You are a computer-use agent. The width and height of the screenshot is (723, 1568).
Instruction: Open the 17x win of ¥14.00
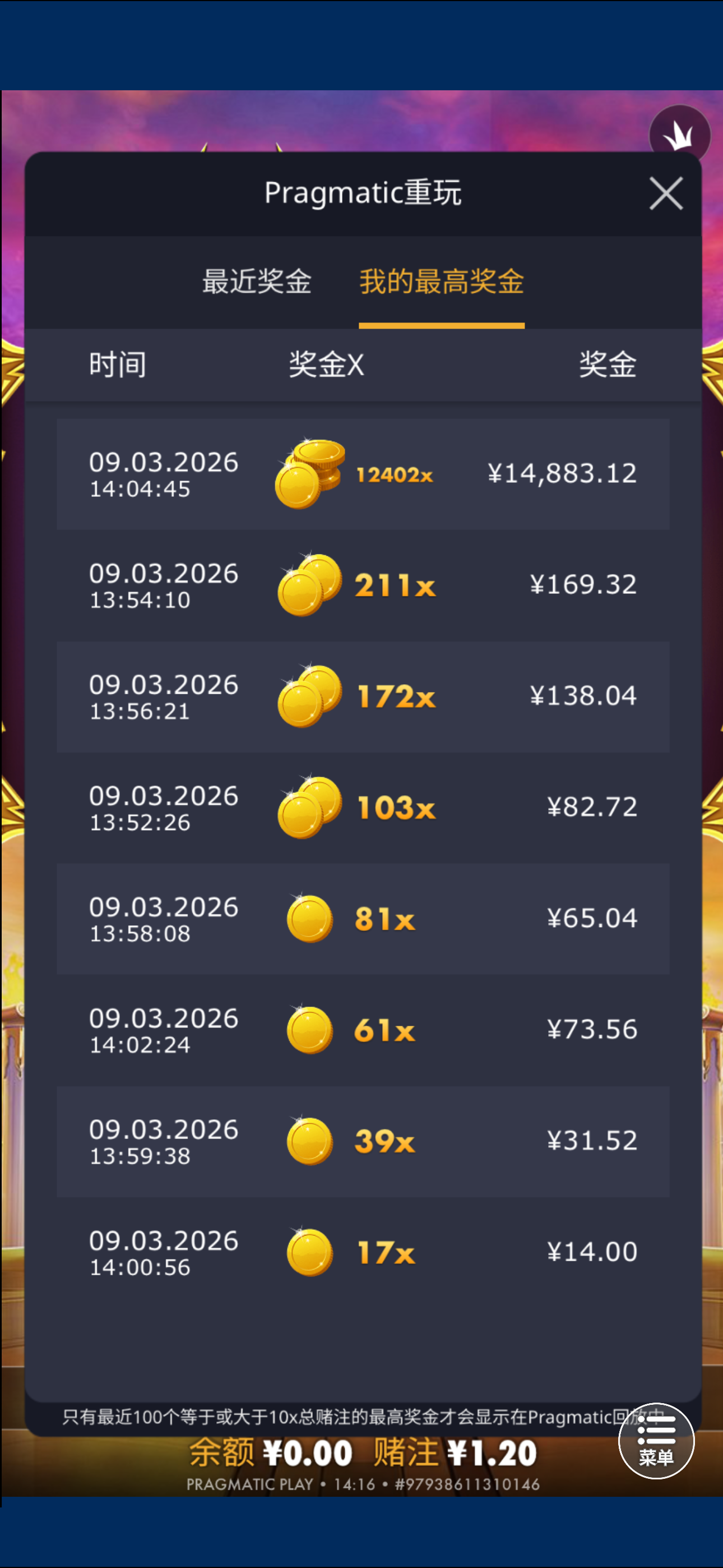tap(363, 1252)
